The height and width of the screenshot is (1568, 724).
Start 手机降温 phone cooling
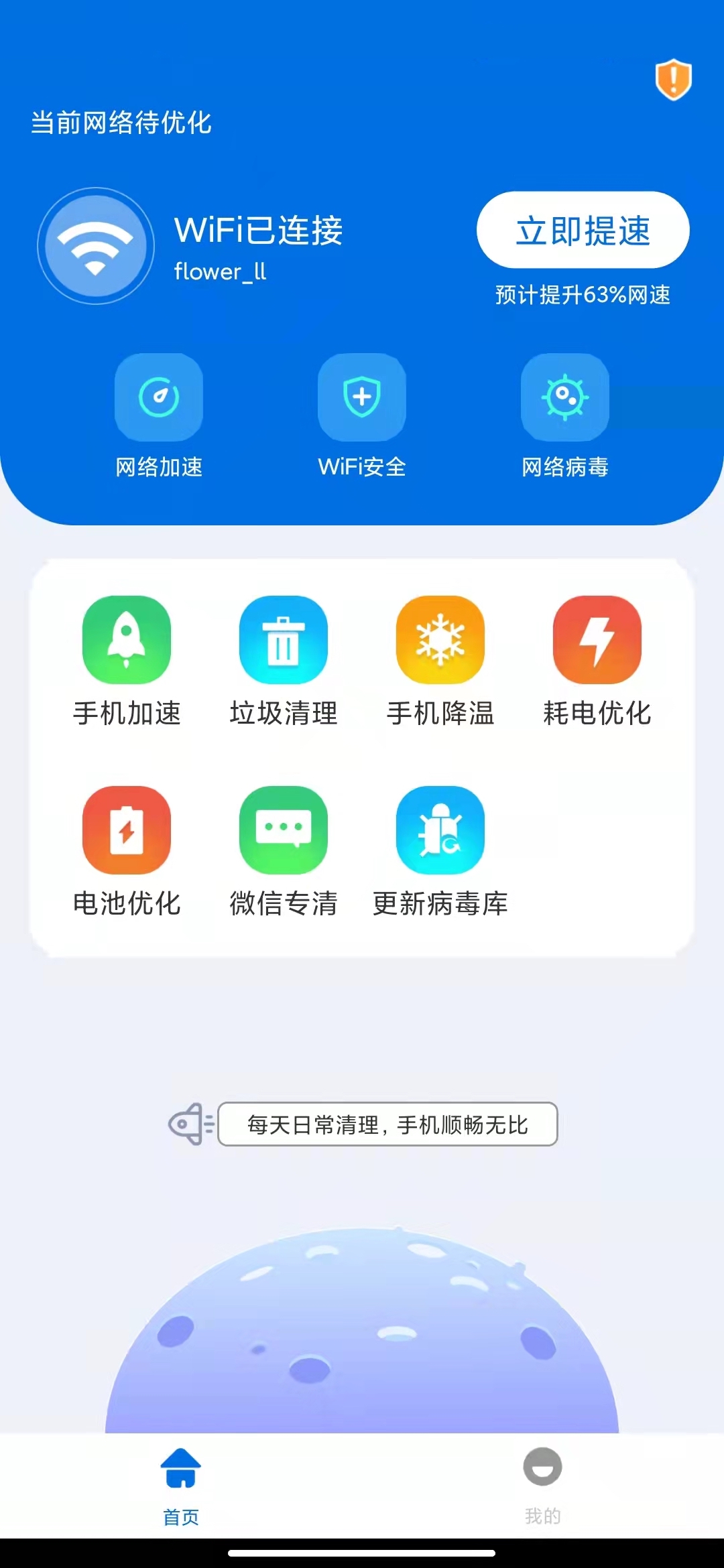click(440, 640)
